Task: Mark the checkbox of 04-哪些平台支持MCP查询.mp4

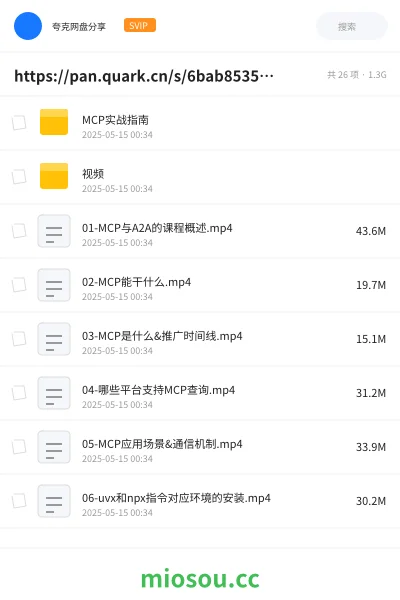Action: (x=19, y=393)
